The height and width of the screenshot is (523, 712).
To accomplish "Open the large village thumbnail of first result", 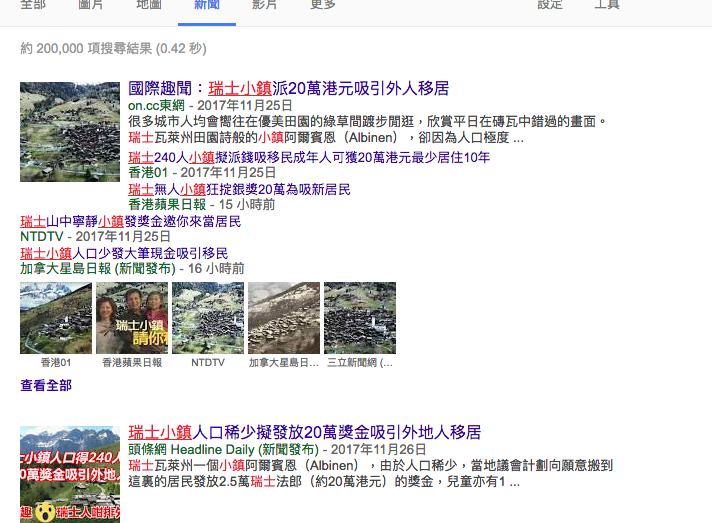I will [69, 131].
